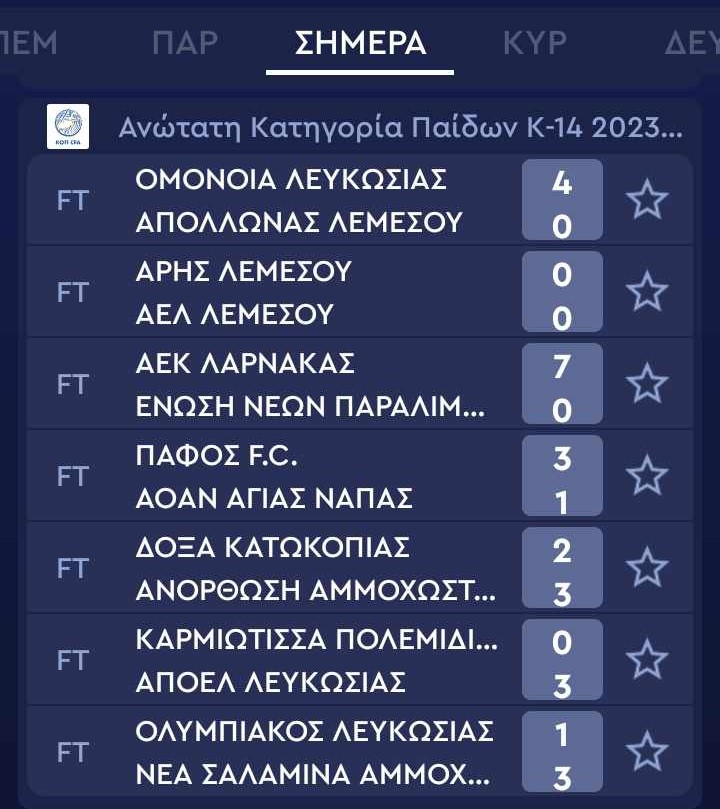Viewport: 720px width, 809px height.
Task: Star the ΑΡΗΣ ΛΕΜΕΣΟΥ match
Action: (x=646, y=293)
